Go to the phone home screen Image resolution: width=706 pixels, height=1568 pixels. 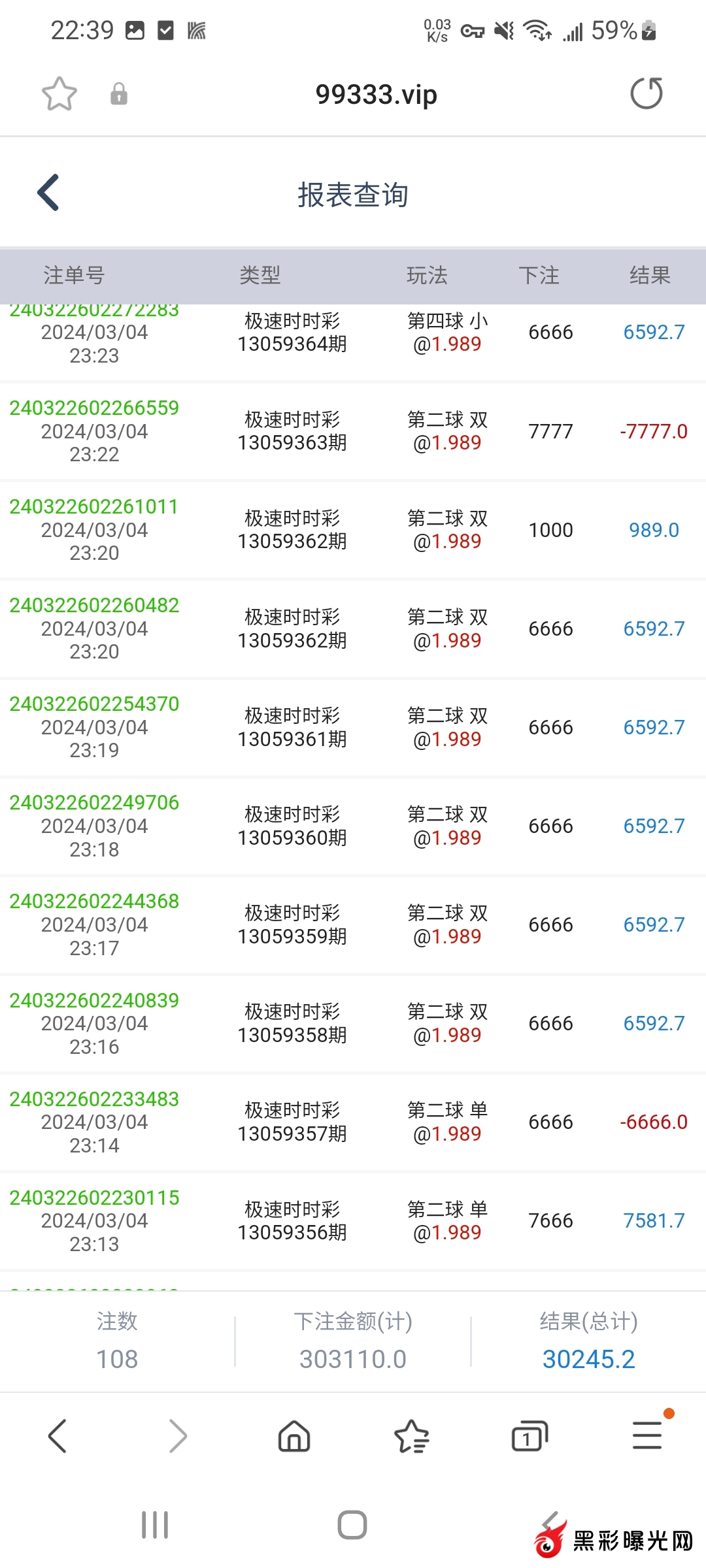coord(352,1525)
